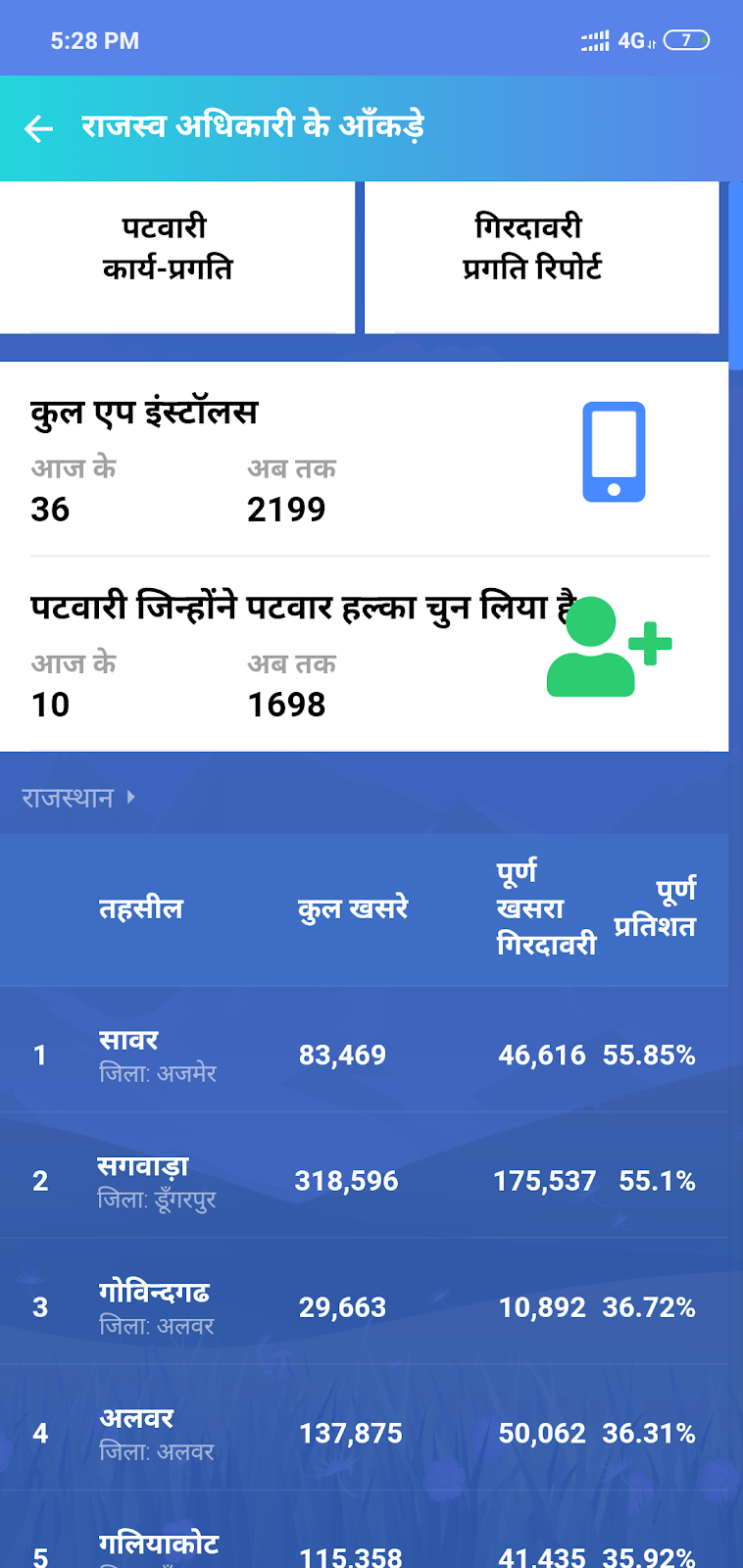
Task: Open the गलियाकोट tehsil row
Action: coord(364,1531)
